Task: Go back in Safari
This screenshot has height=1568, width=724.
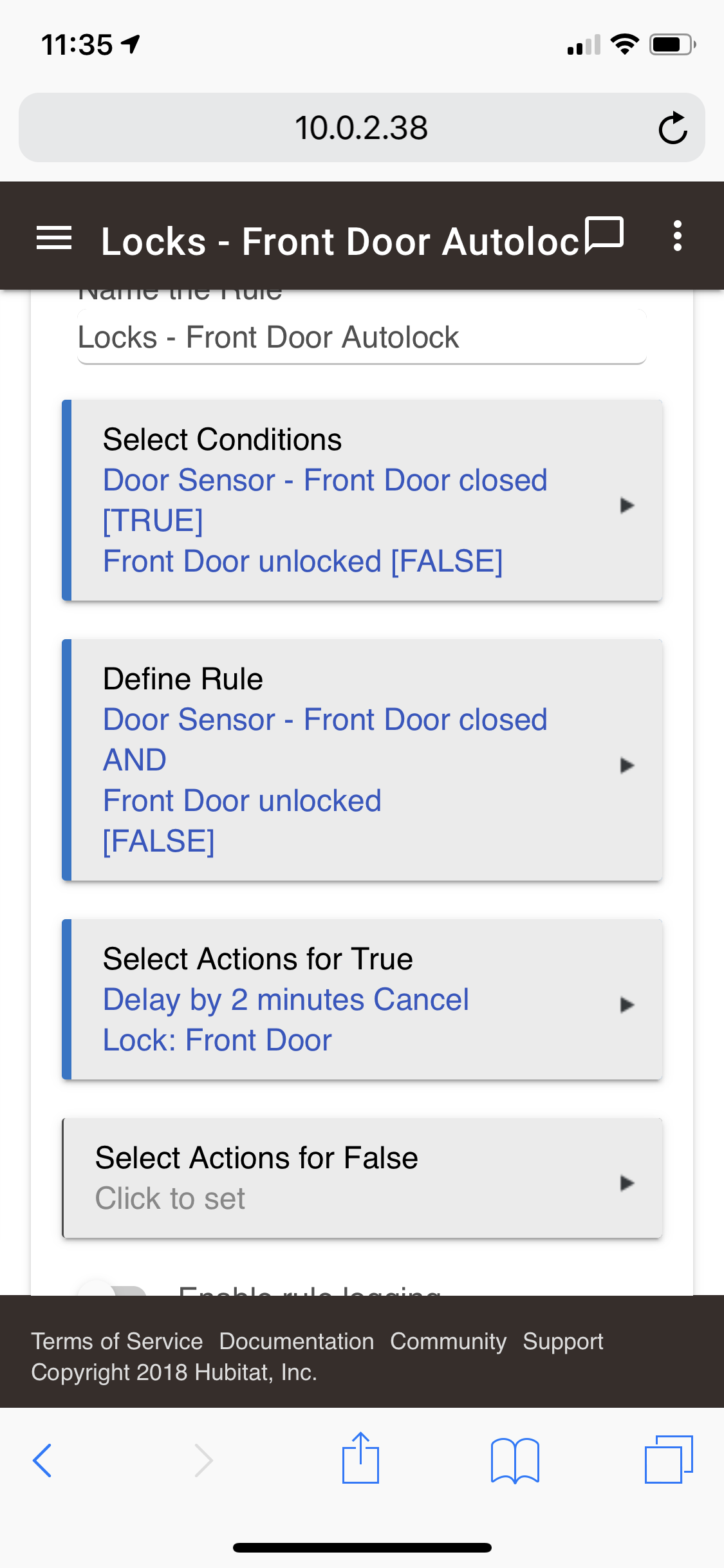Action: point(42,1460)
